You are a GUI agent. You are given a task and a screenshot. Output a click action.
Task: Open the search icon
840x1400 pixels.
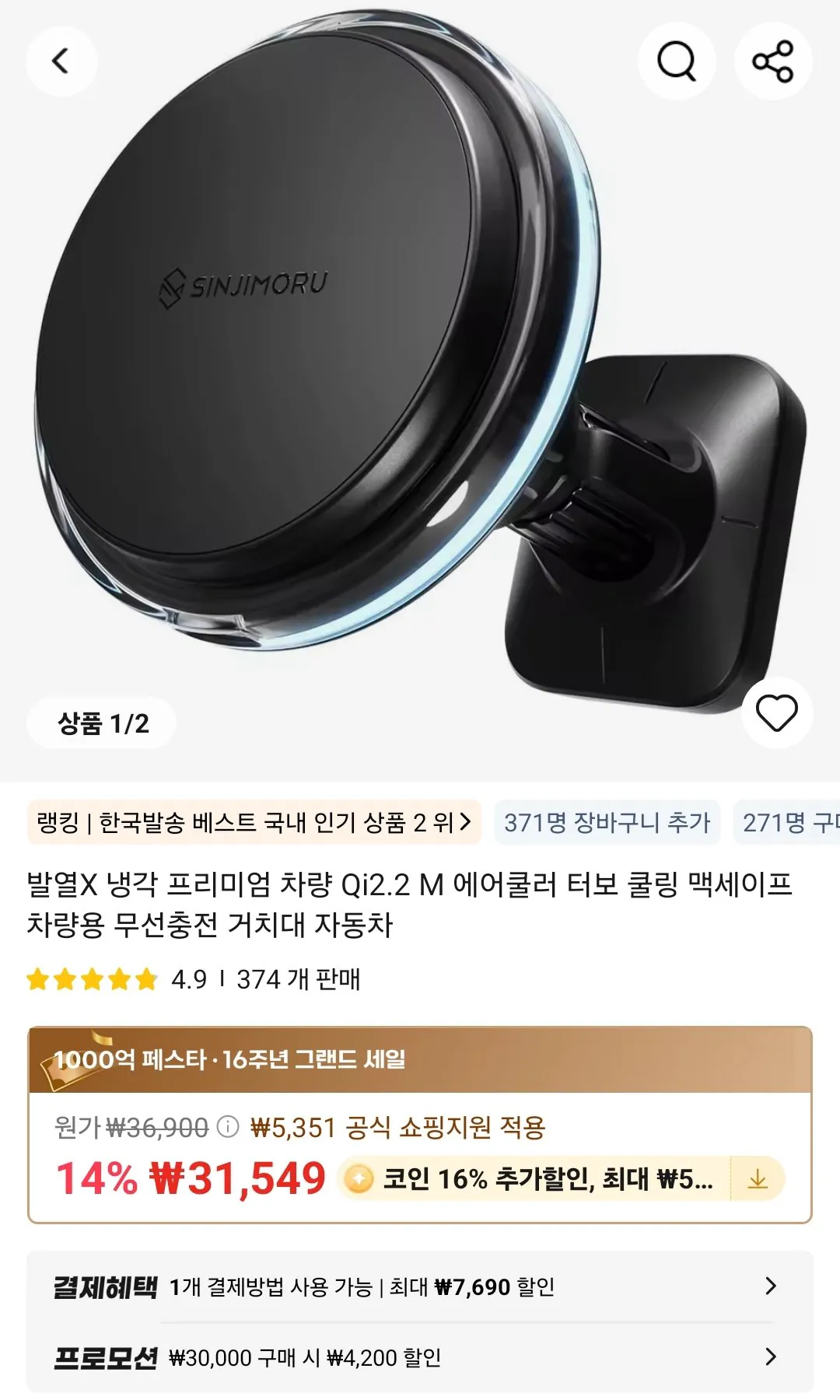click(x=677, y=61)
